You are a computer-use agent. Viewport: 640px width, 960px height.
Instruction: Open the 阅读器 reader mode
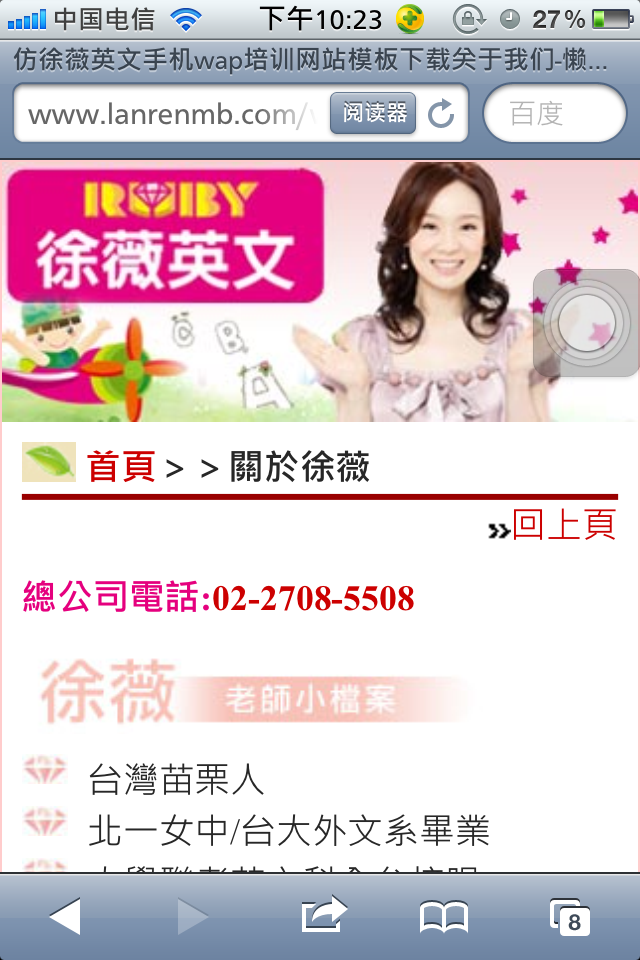[373, 114]
